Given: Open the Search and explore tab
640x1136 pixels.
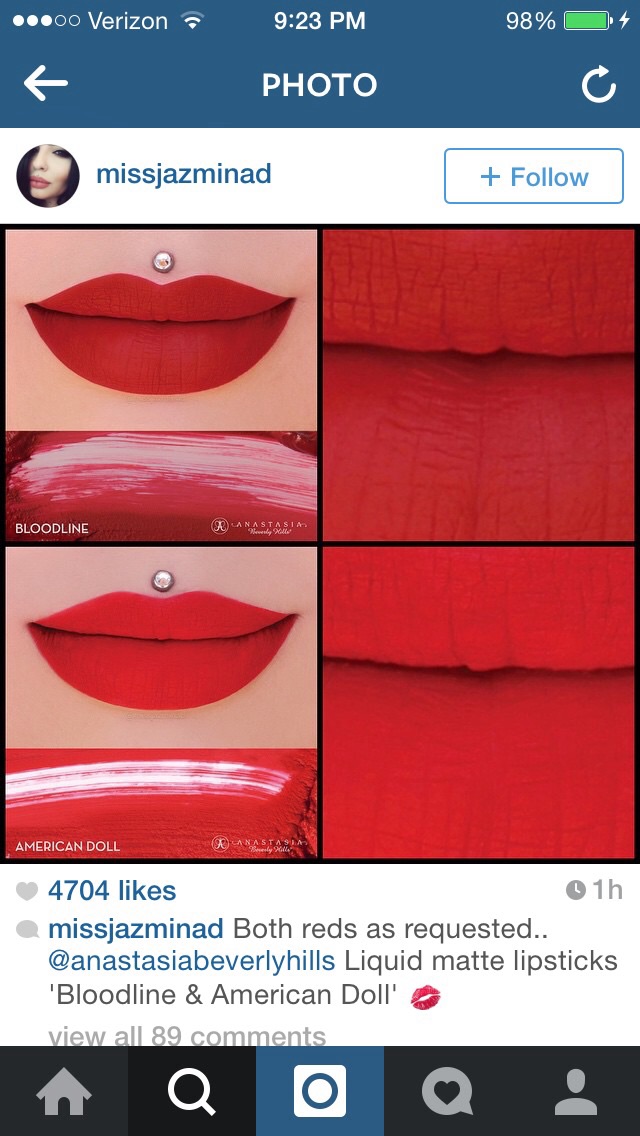Looking at the screenshot, I should [x=192, y=1091].
